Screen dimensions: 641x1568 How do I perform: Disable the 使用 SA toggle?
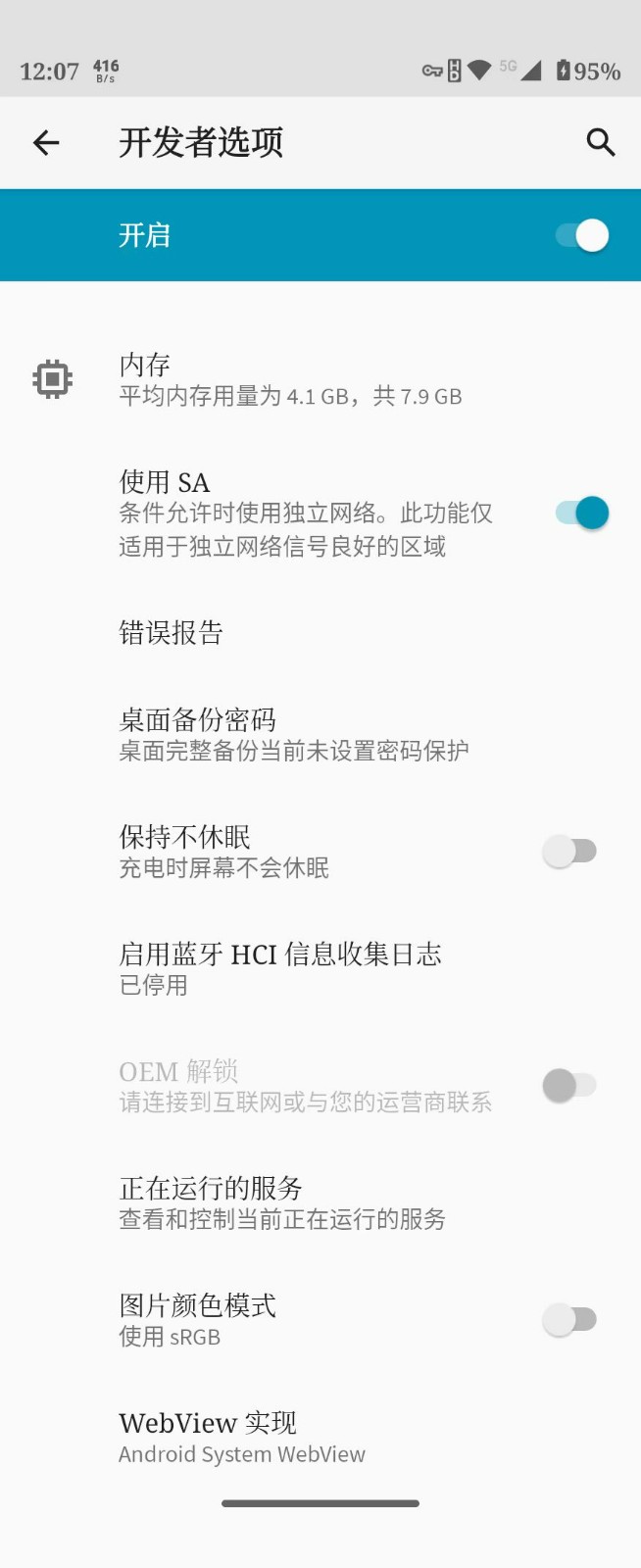pyautogui.click(x=582, y=513)
